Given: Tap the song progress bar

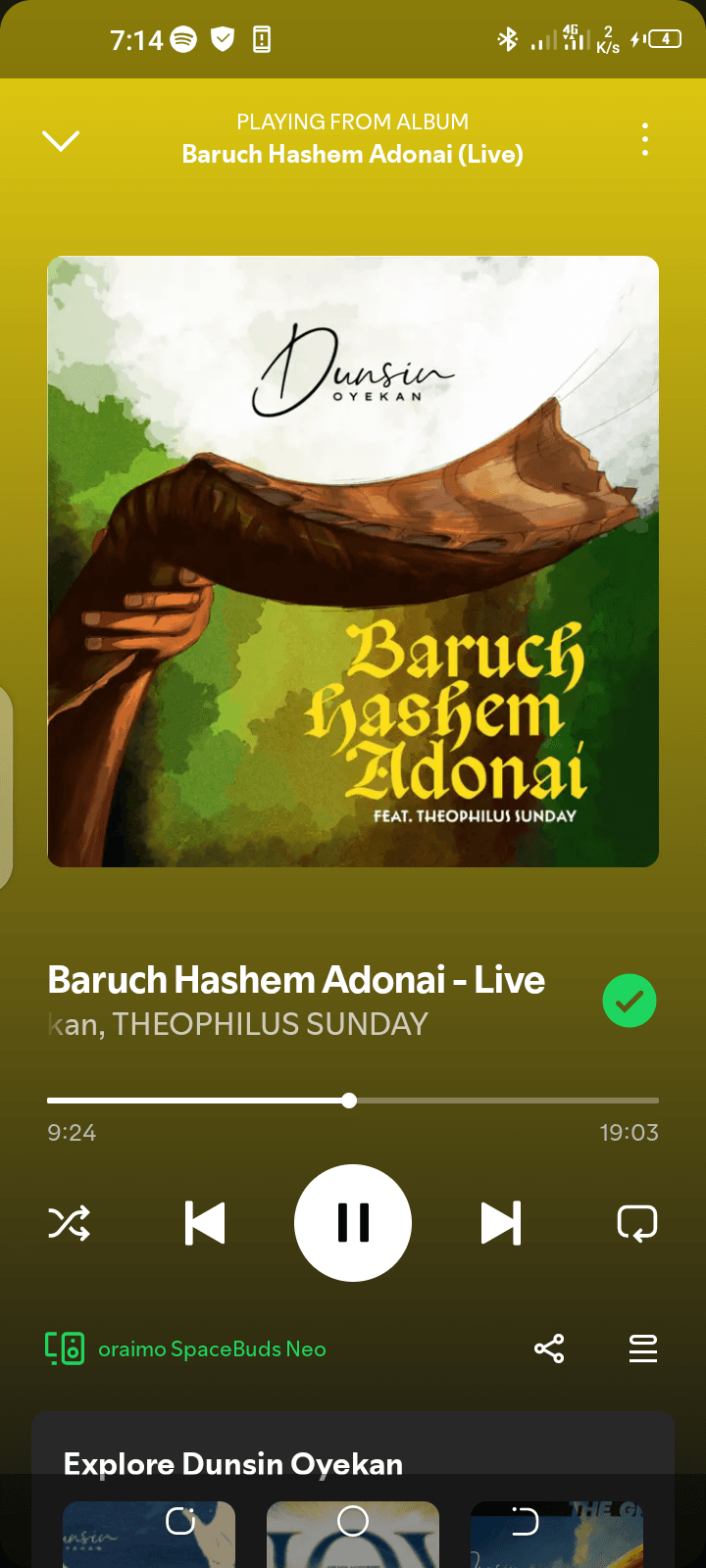Looking at the screenshot, I should (x=353, y=1101).
